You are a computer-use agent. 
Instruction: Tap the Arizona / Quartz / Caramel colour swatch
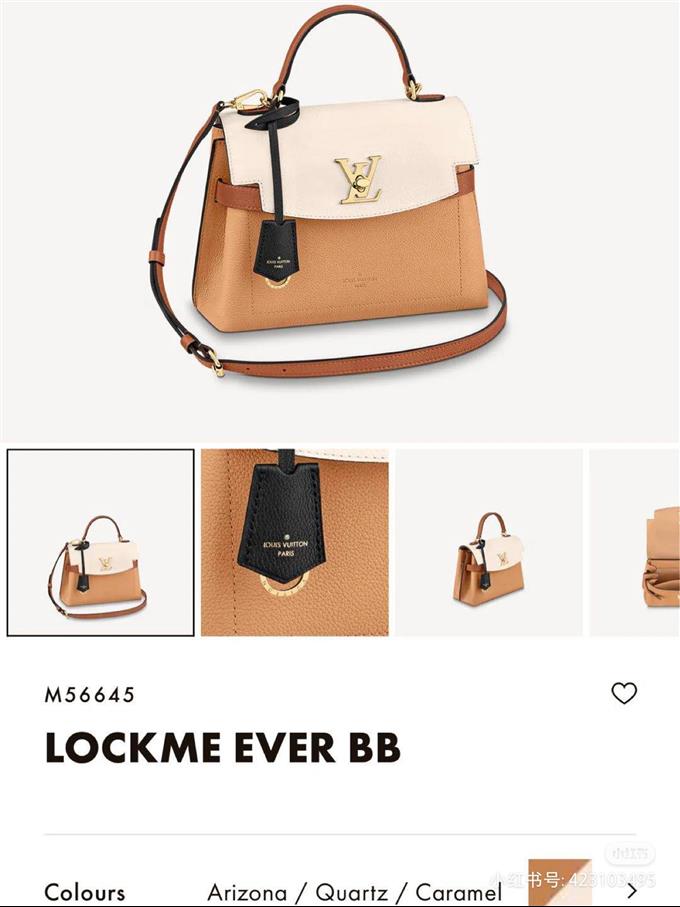(560, 884)
